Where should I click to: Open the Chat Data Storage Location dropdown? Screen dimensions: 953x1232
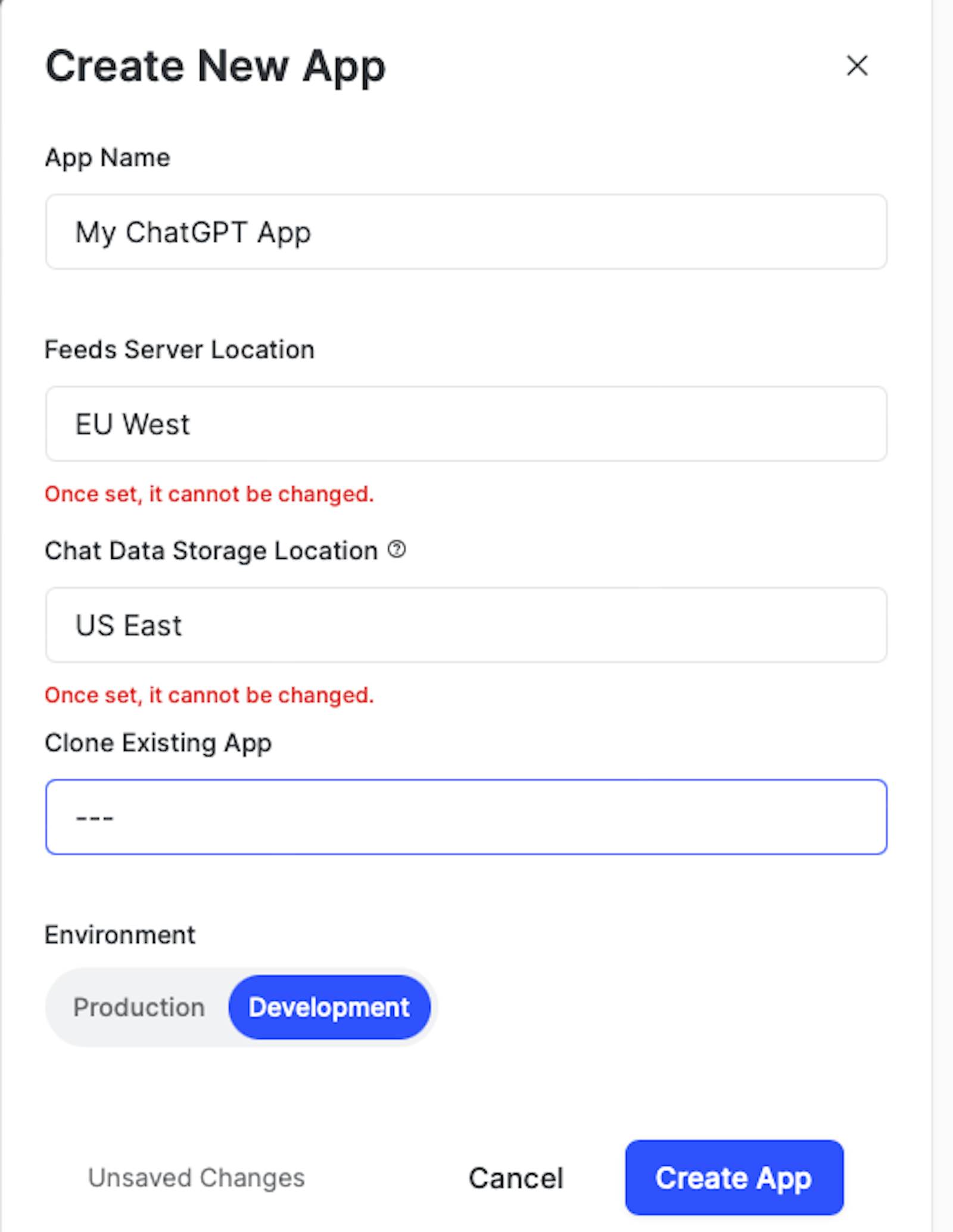pos(466,625)
